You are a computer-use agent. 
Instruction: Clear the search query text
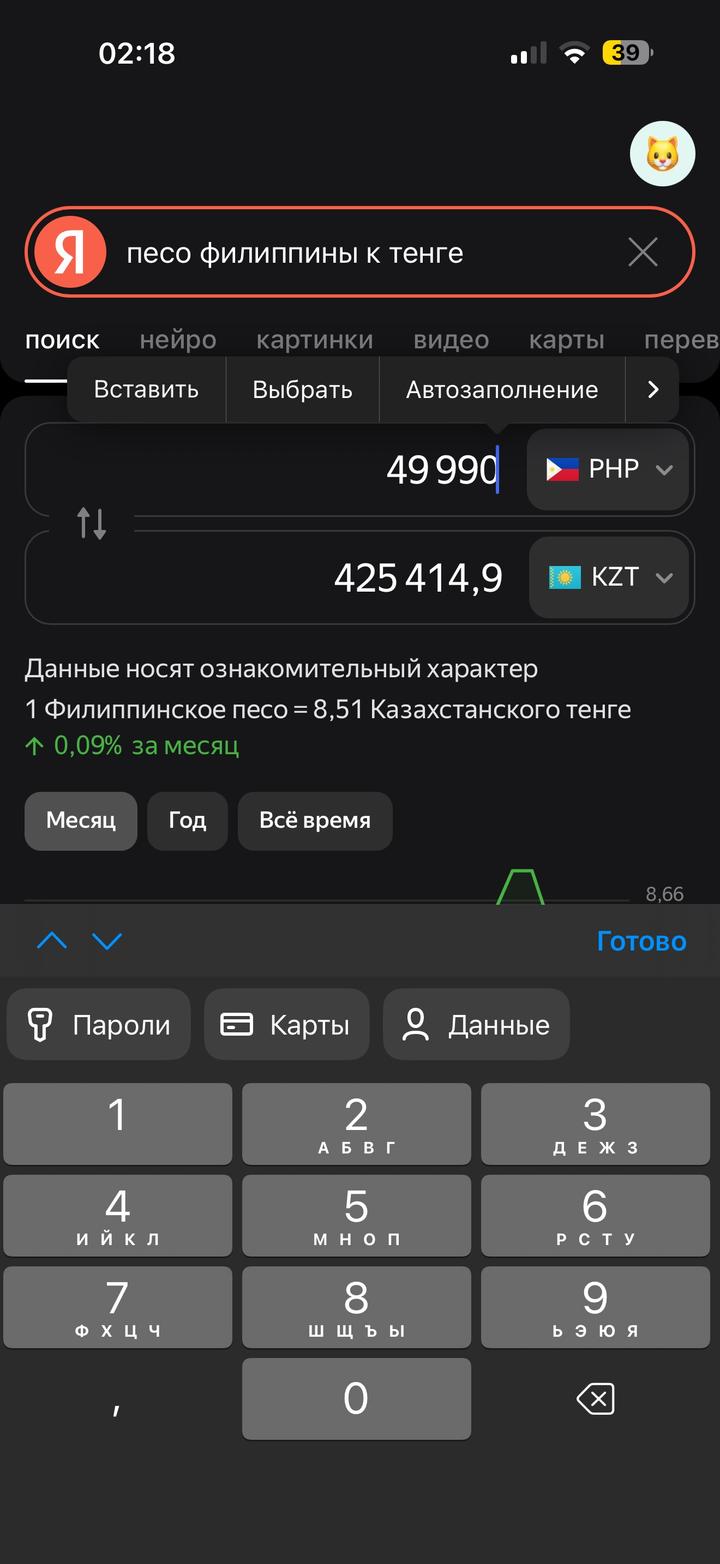(x=642, y=252)
